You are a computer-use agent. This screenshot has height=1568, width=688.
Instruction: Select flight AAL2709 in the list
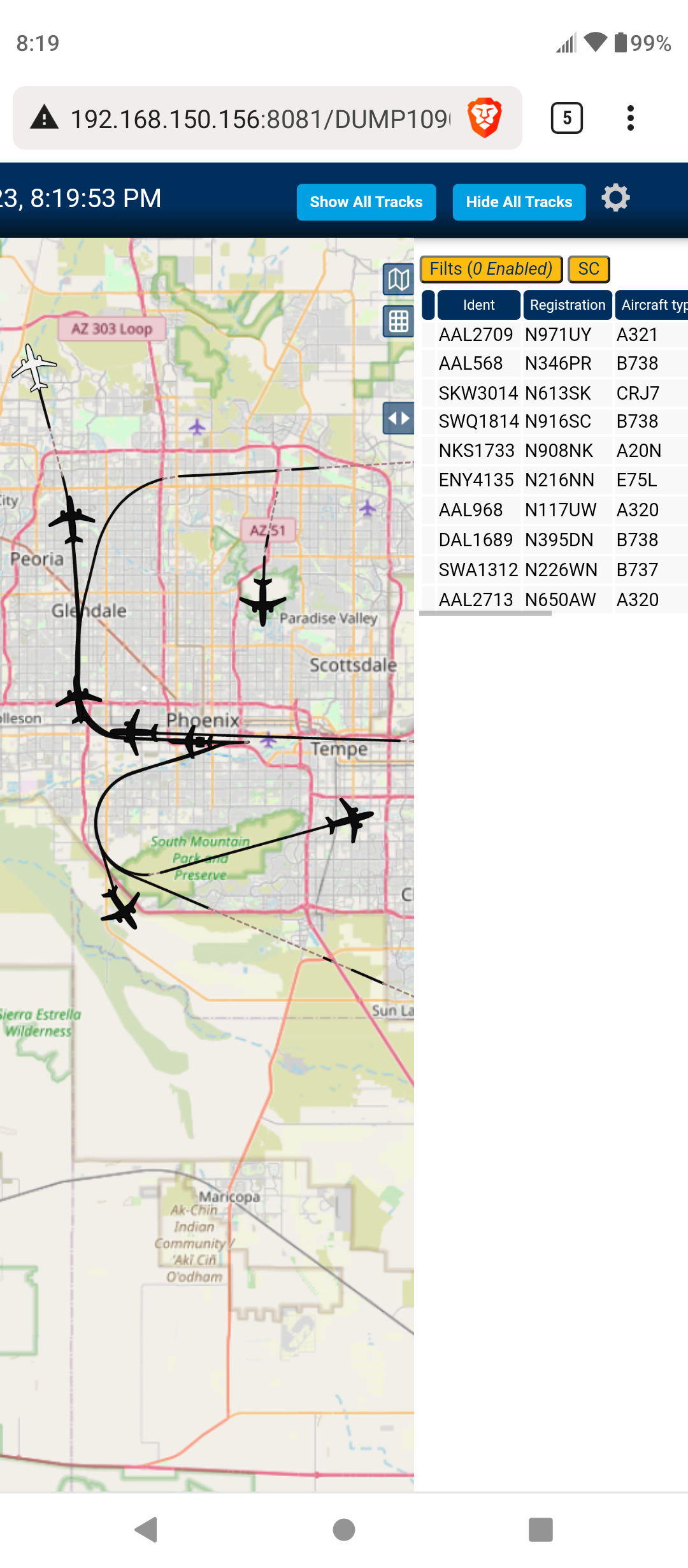tap(554, 335)
